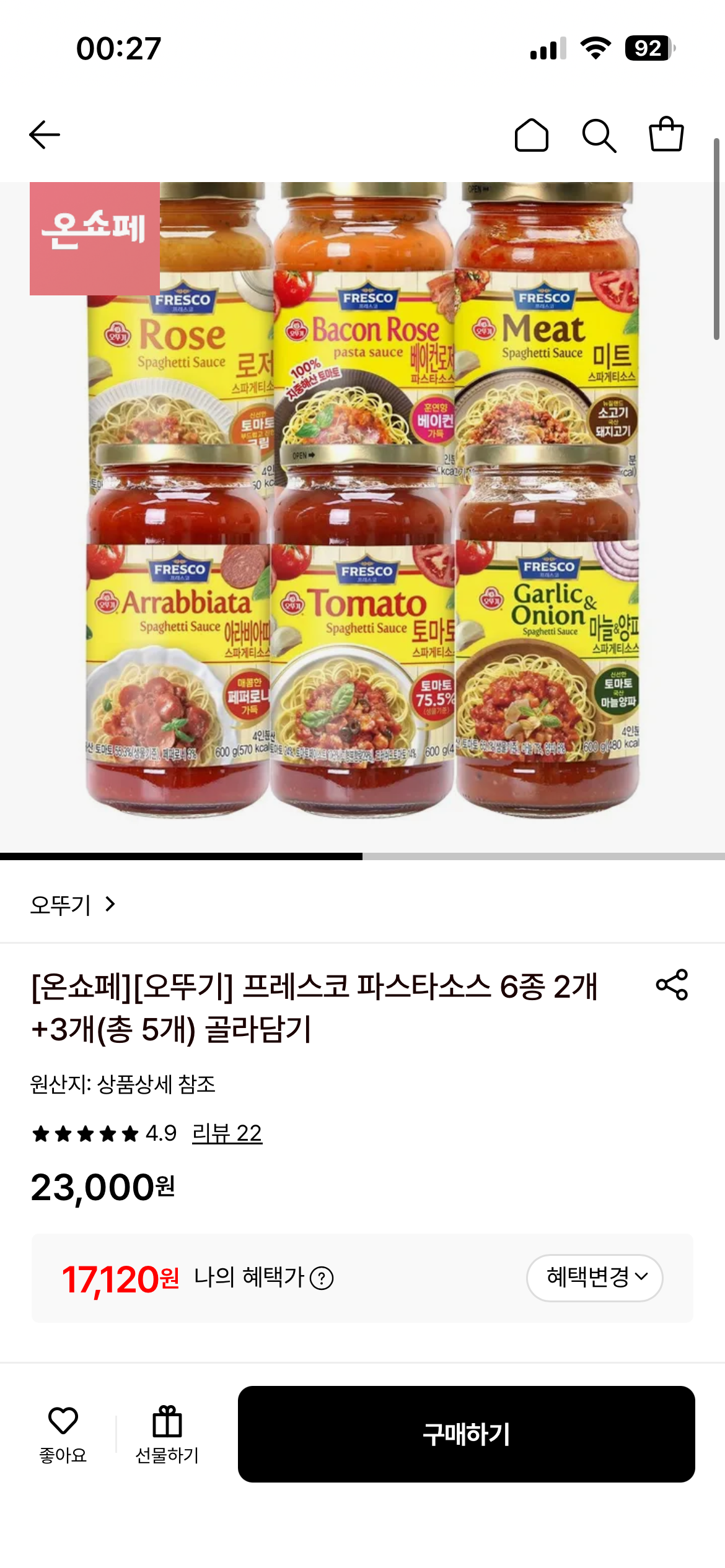This screenshot has width=725, height=1568.
Task: Open the shopping bag cart
Action: pyautogui.click(x=666, y=134)
